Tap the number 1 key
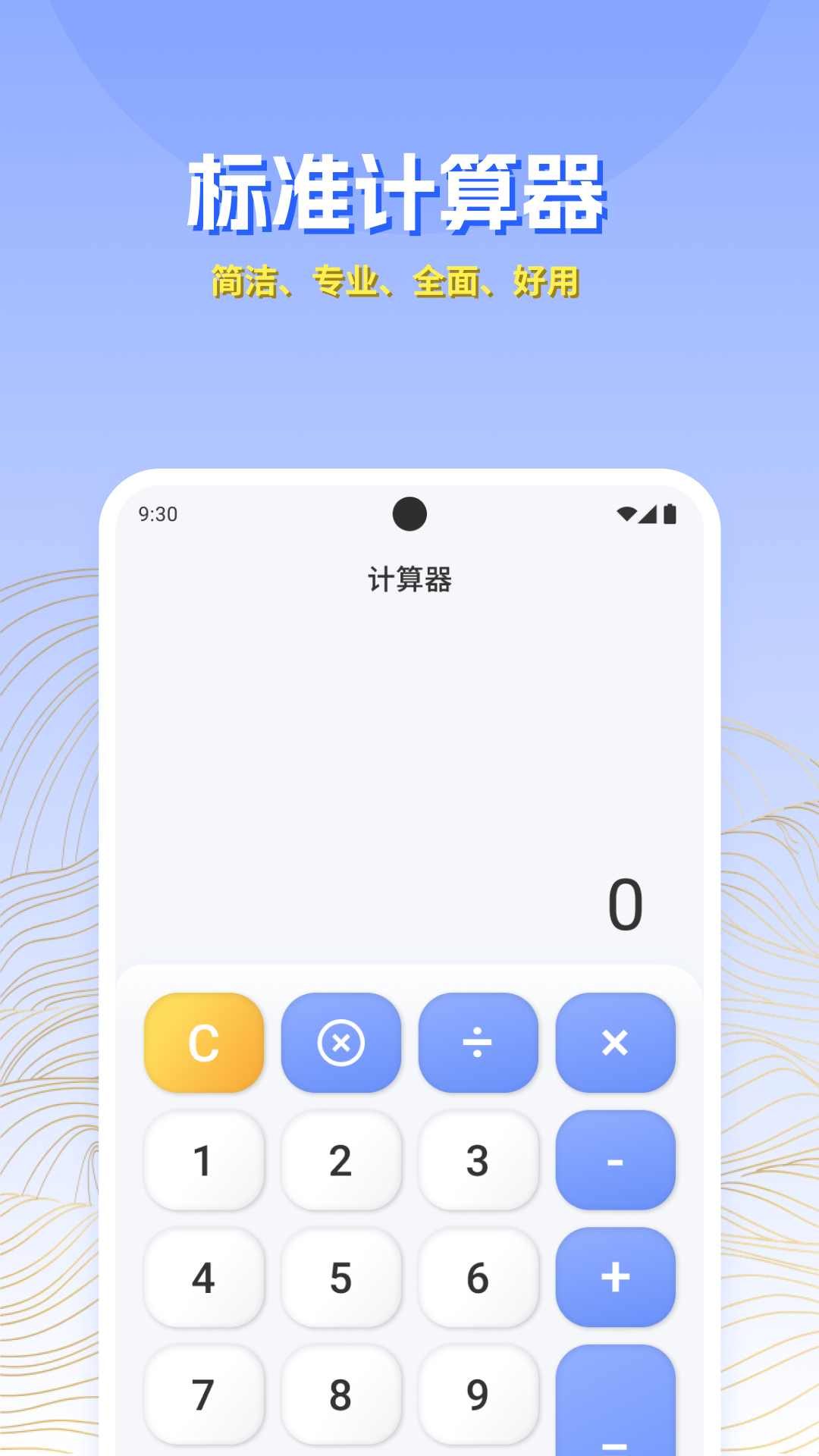Image resolution: width=819 pixels, height=1456 pixels. [202, 1160]
